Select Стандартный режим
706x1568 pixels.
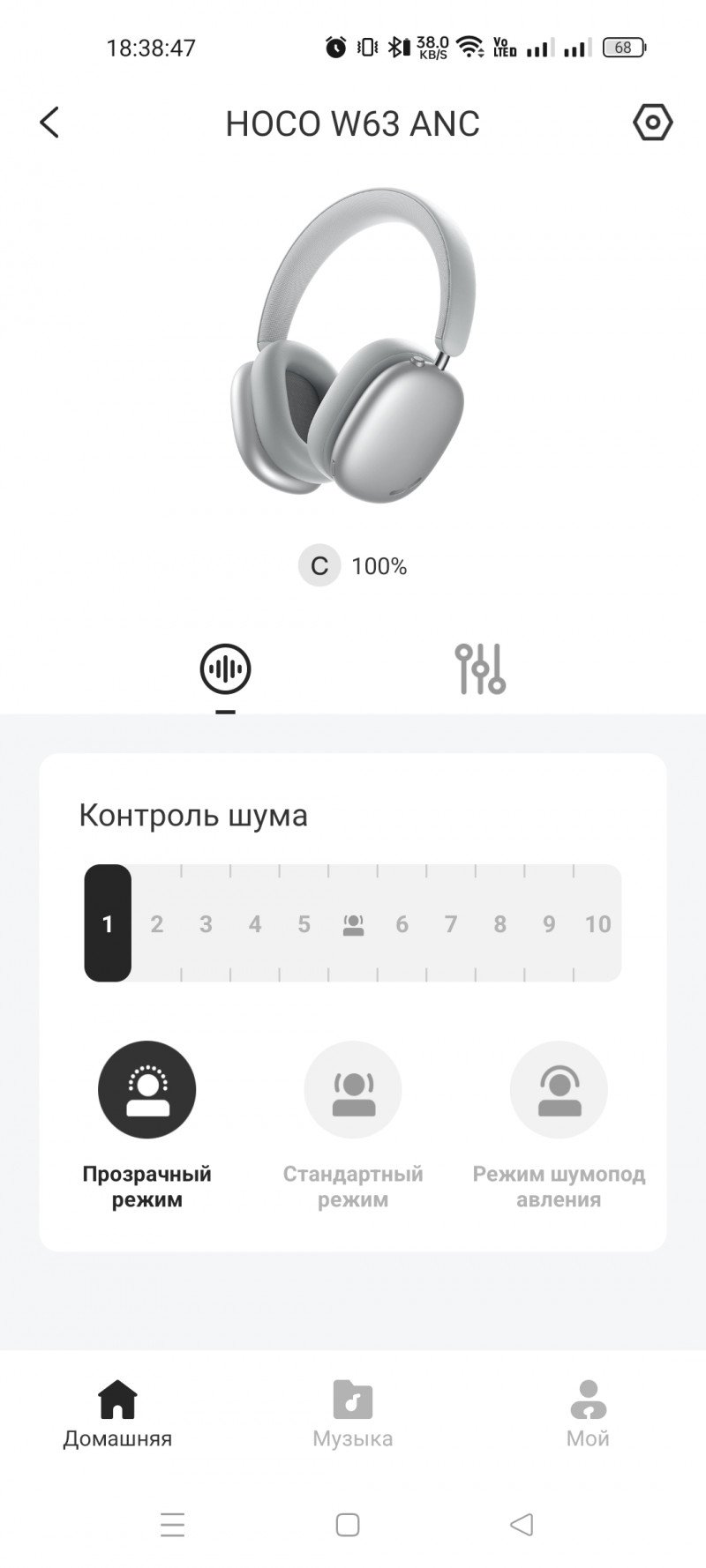coord(353,1089)
